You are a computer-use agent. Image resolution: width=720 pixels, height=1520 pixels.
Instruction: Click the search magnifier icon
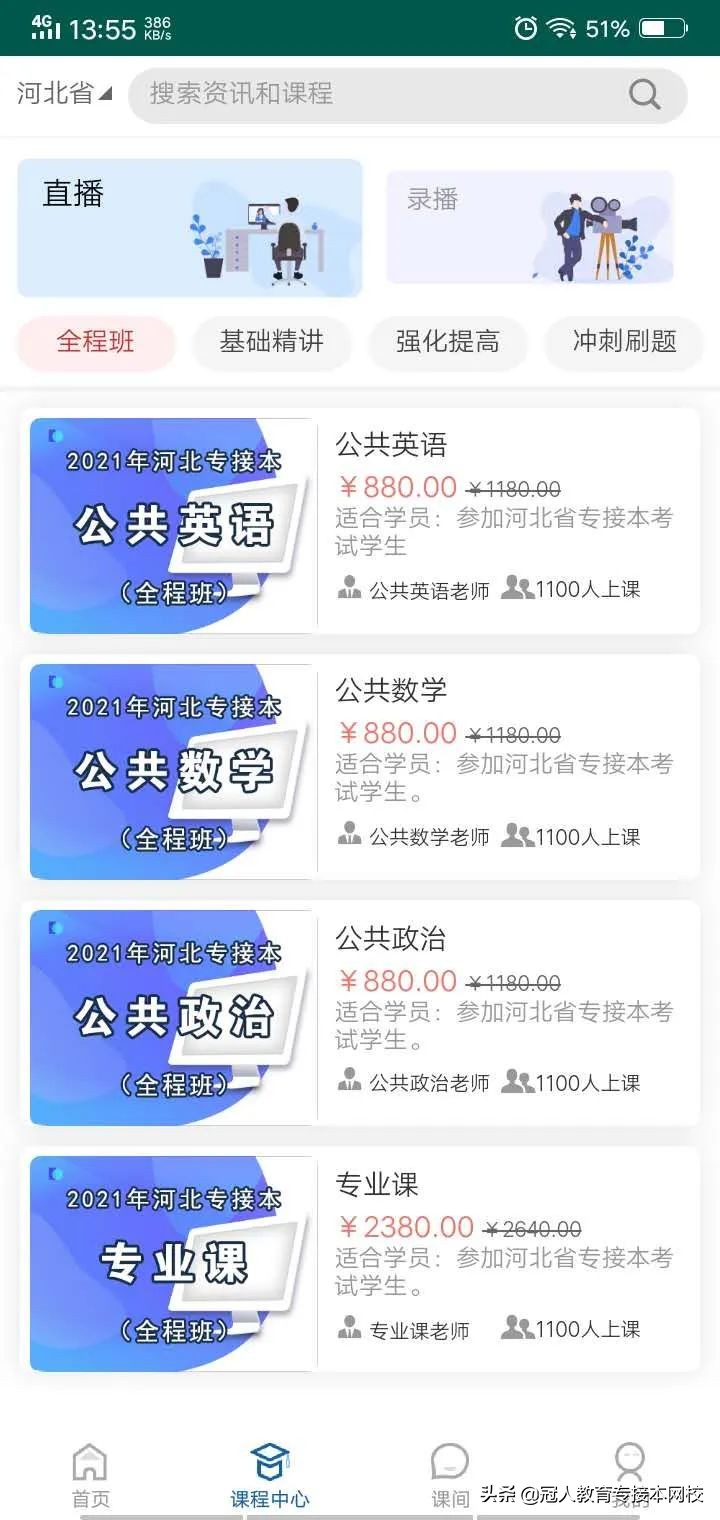643,95
